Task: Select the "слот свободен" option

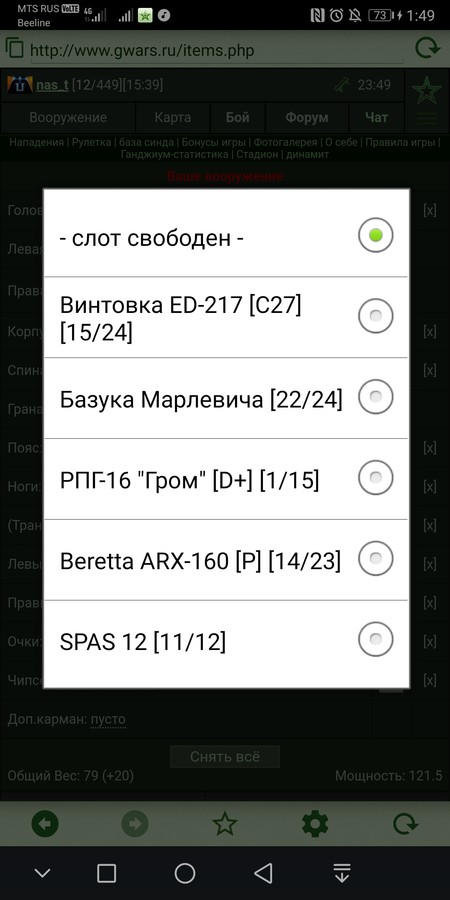Action: pyautogui.click(x=226, y=236)
